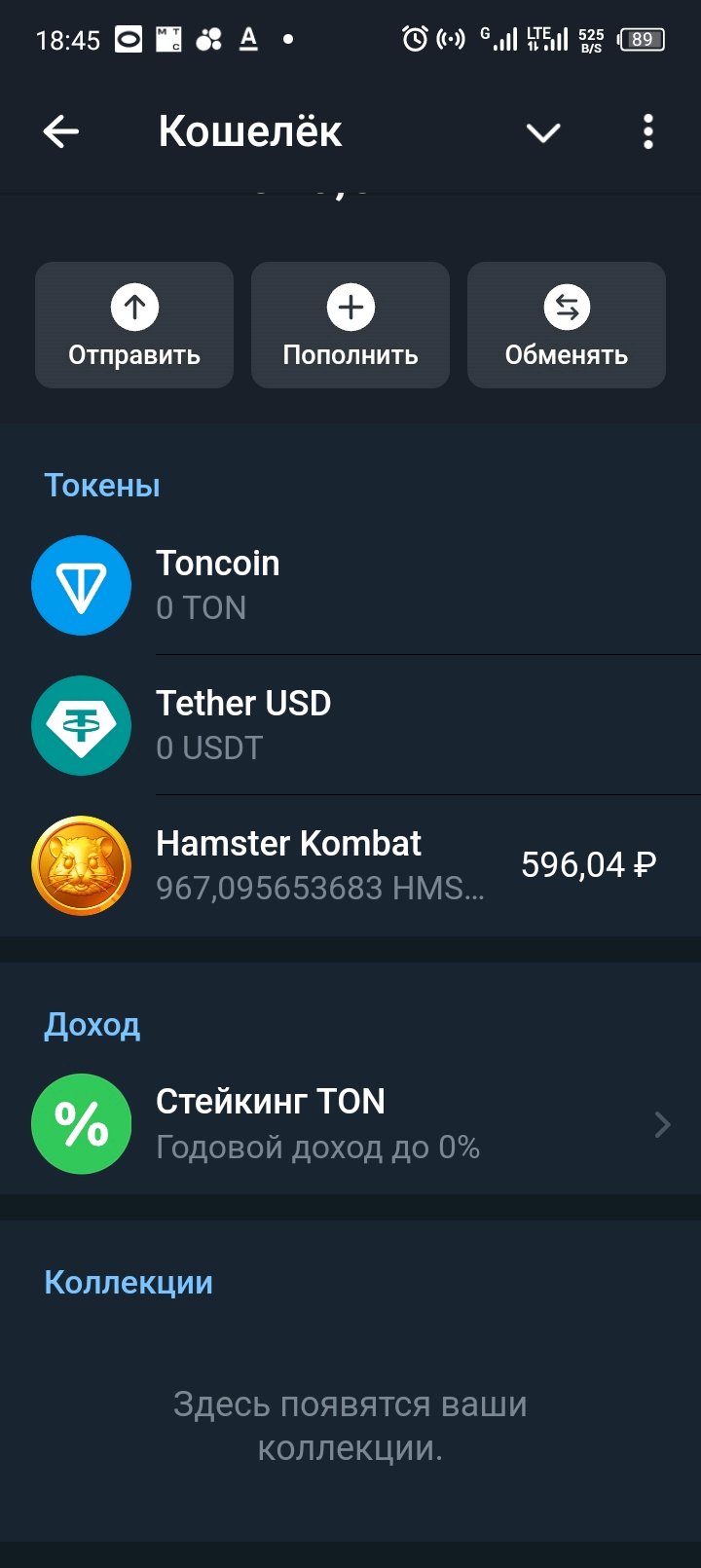Open the three-dot overflow menu

[647, 132]
